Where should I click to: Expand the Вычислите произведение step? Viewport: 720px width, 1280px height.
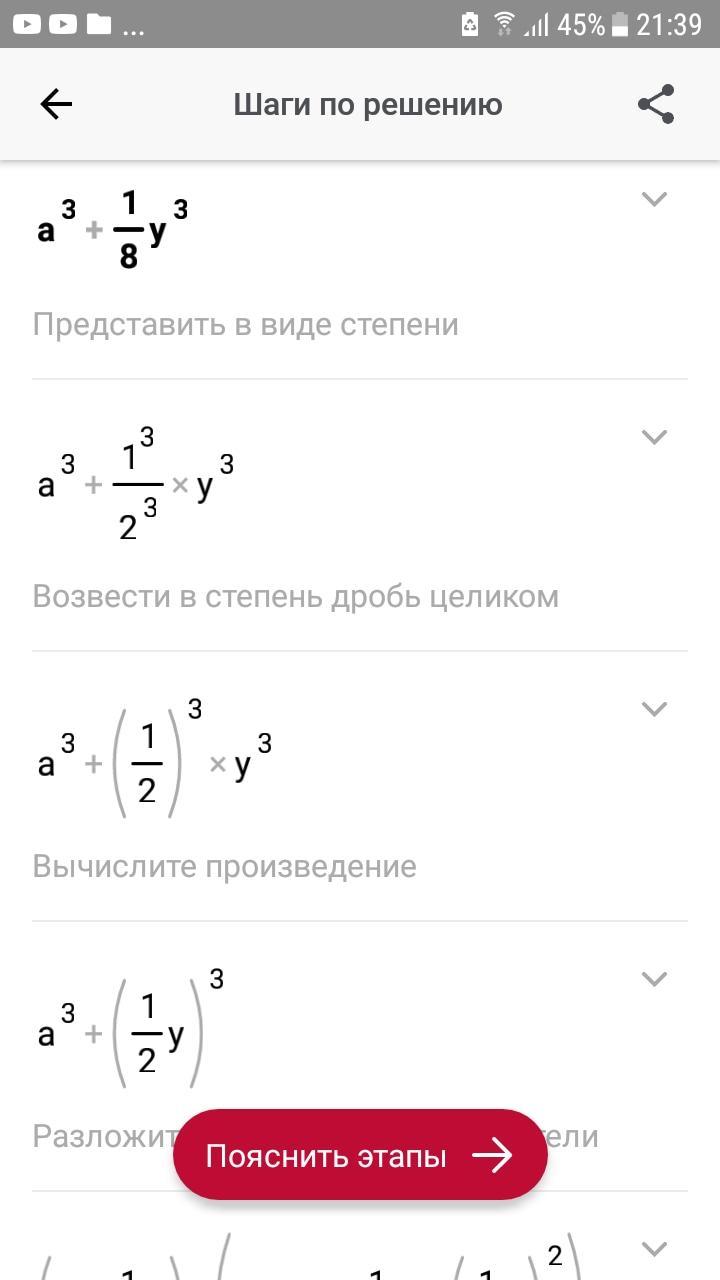point(654,709)
